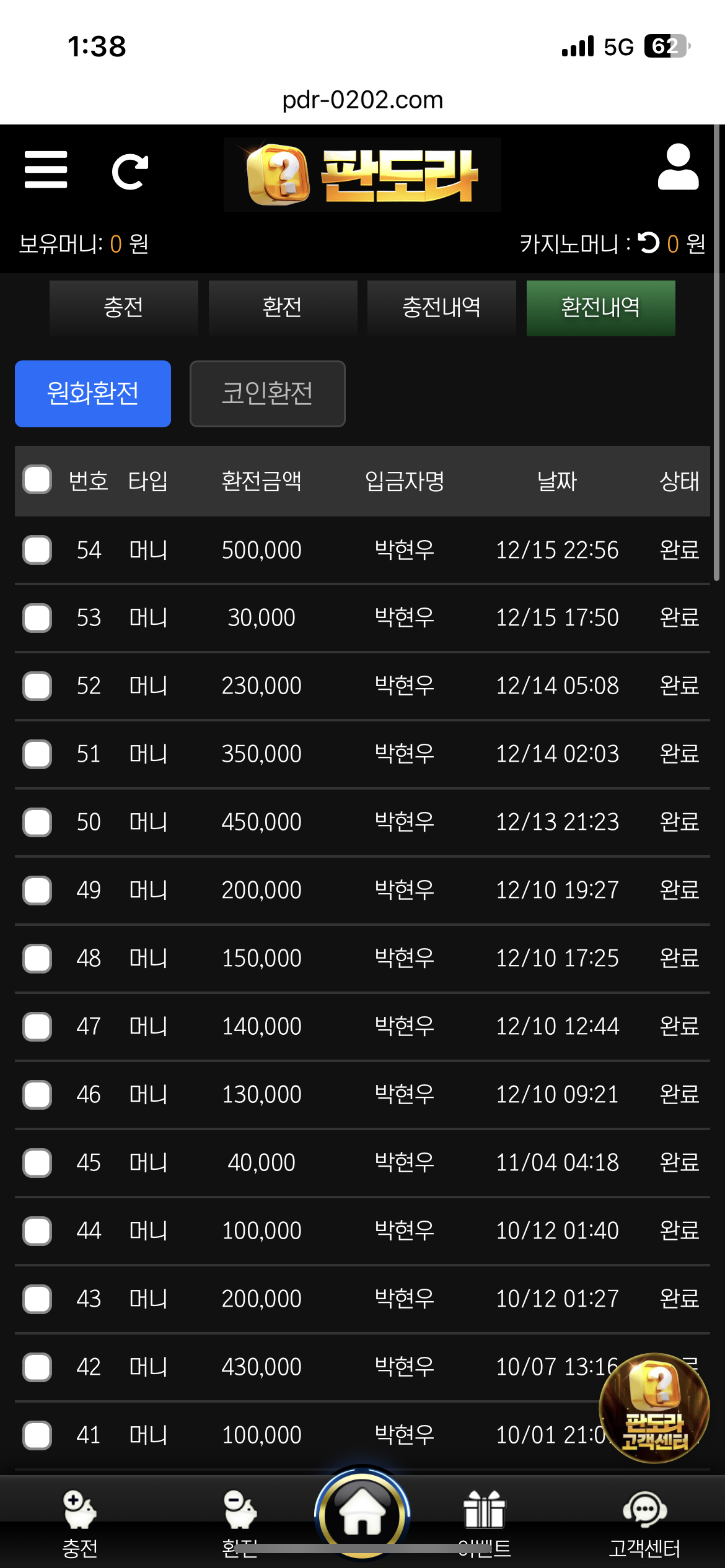
Task: Check the box for row number 52
Action: 37,686
